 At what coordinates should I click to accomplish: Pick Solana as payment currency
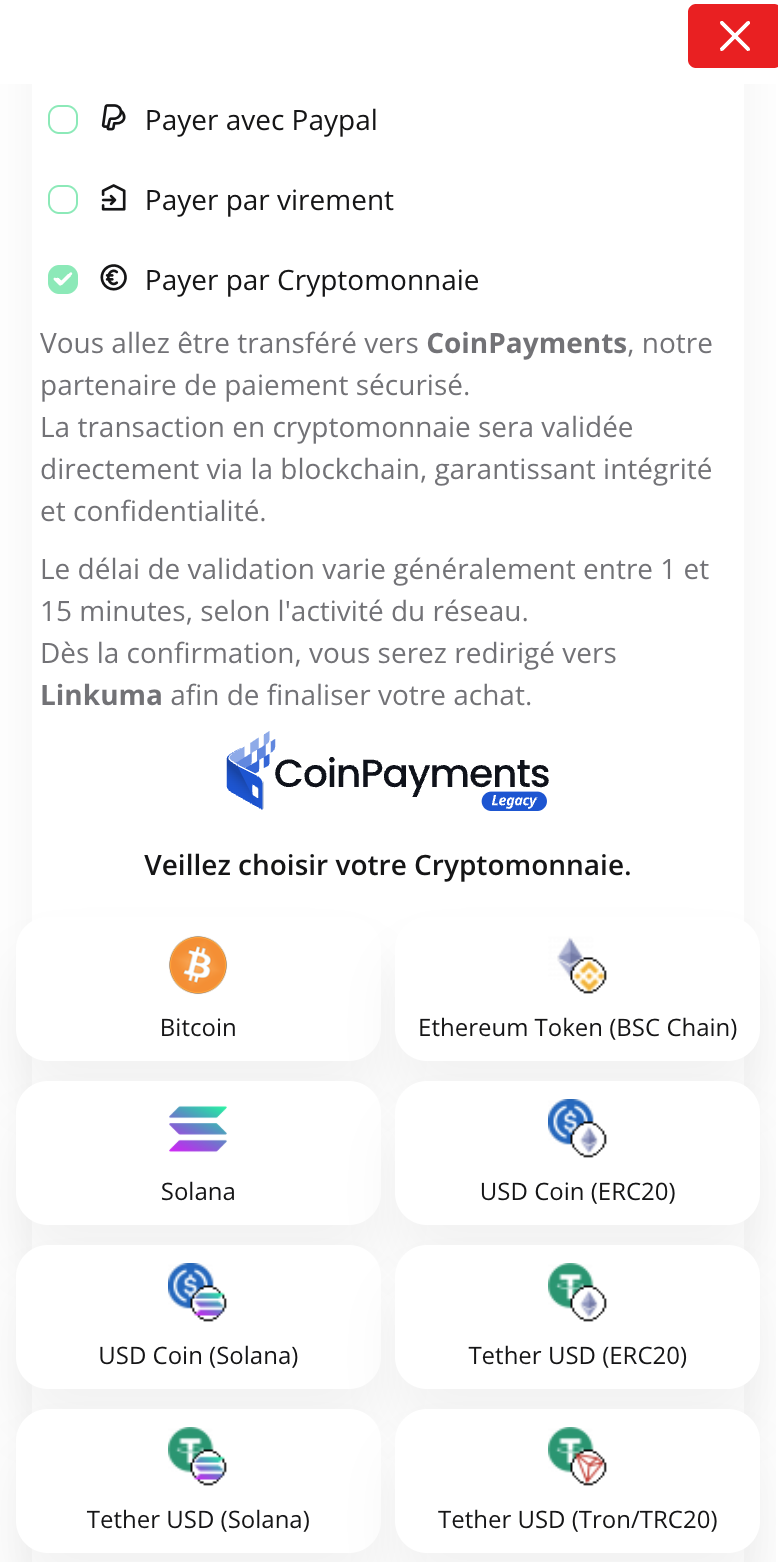click(x=198, y=1152)
